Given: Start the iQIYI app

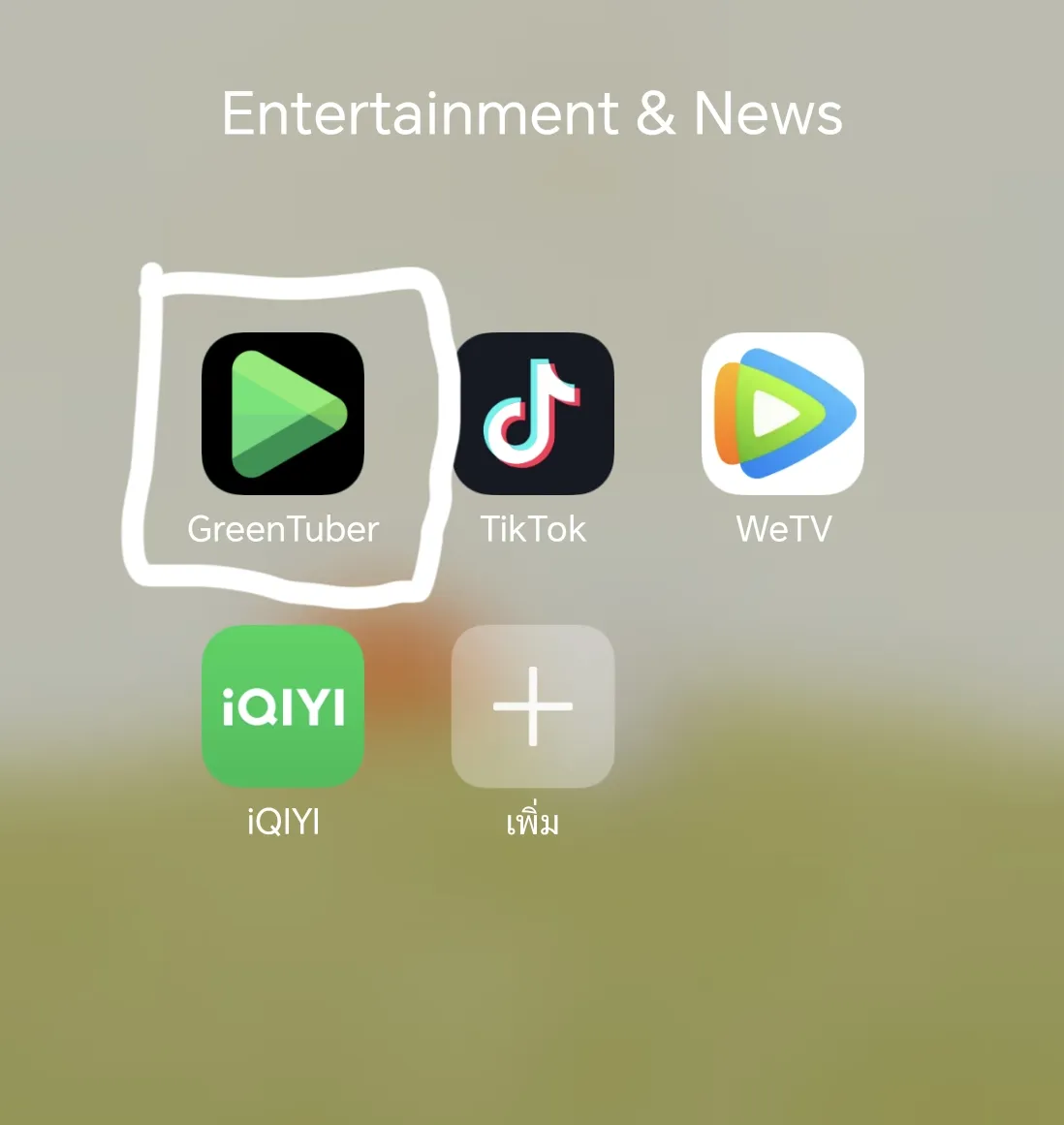Looking at the screenshot, I should pyautogui.click(x=282, y=706).
